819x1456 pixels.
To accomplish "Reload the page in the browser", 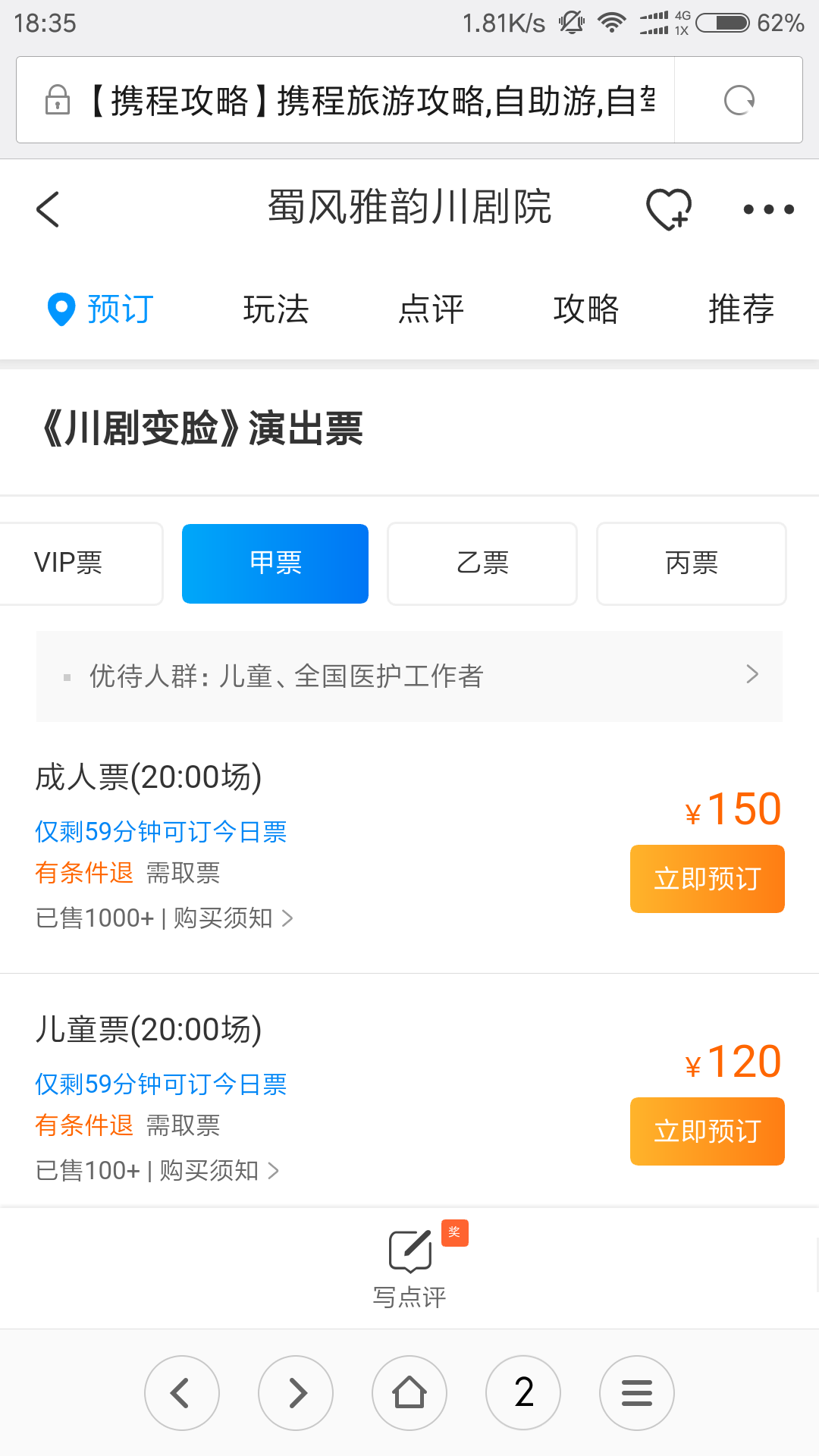I will click(x=739, y=100).
